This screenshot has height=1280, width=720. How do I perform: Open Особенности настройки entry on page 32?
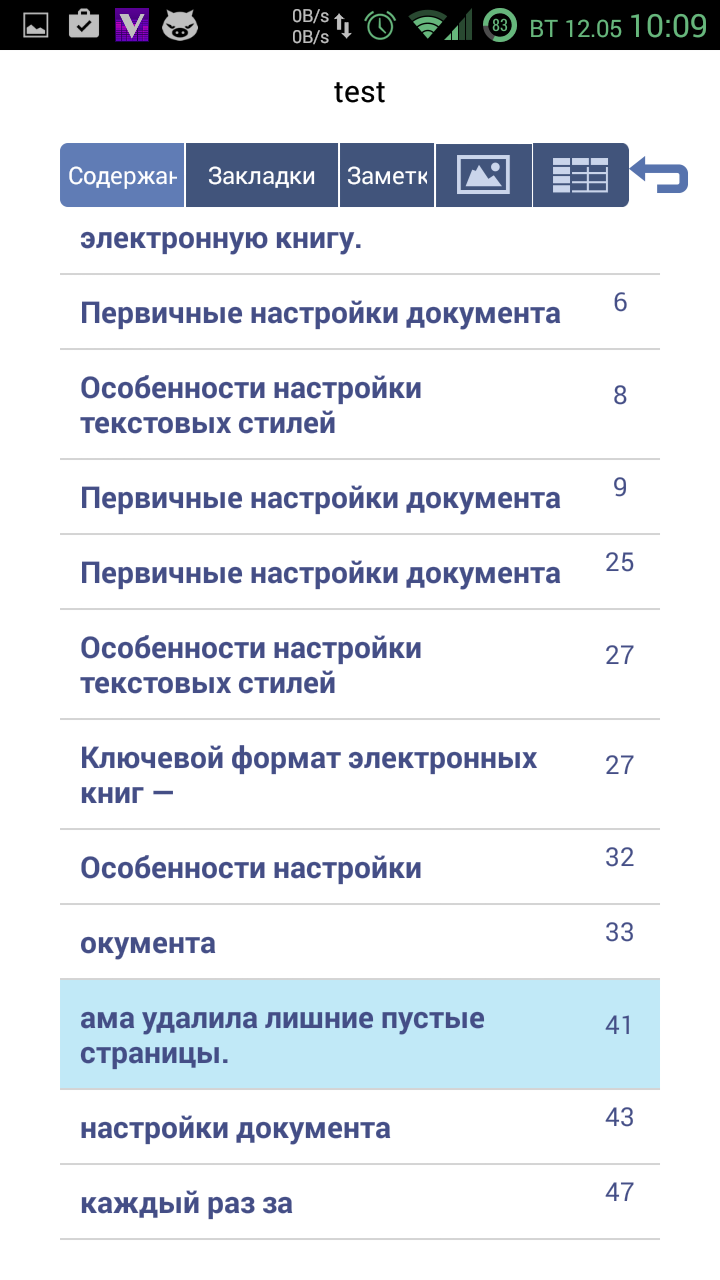click(x=360, y=867)
